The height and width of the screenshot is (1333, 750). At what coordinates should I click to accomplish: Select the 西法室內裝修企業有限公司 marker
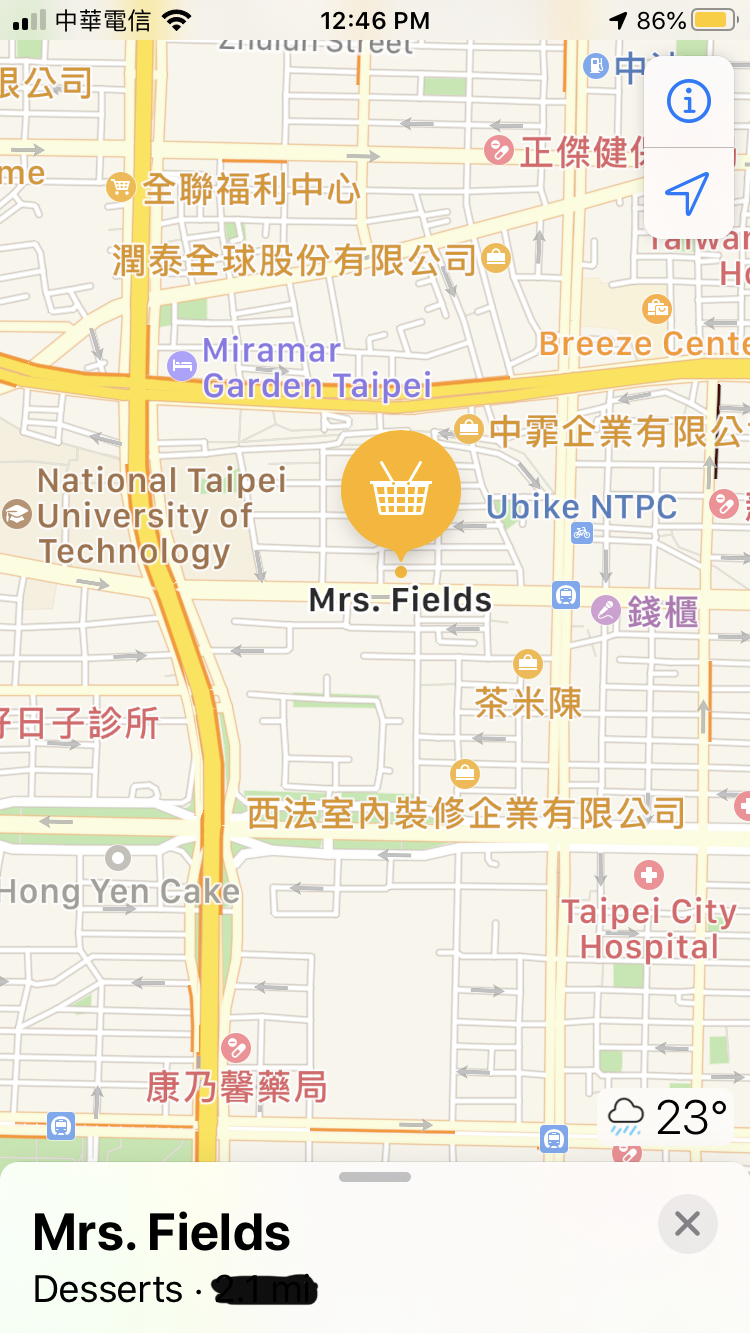point(464,773)
